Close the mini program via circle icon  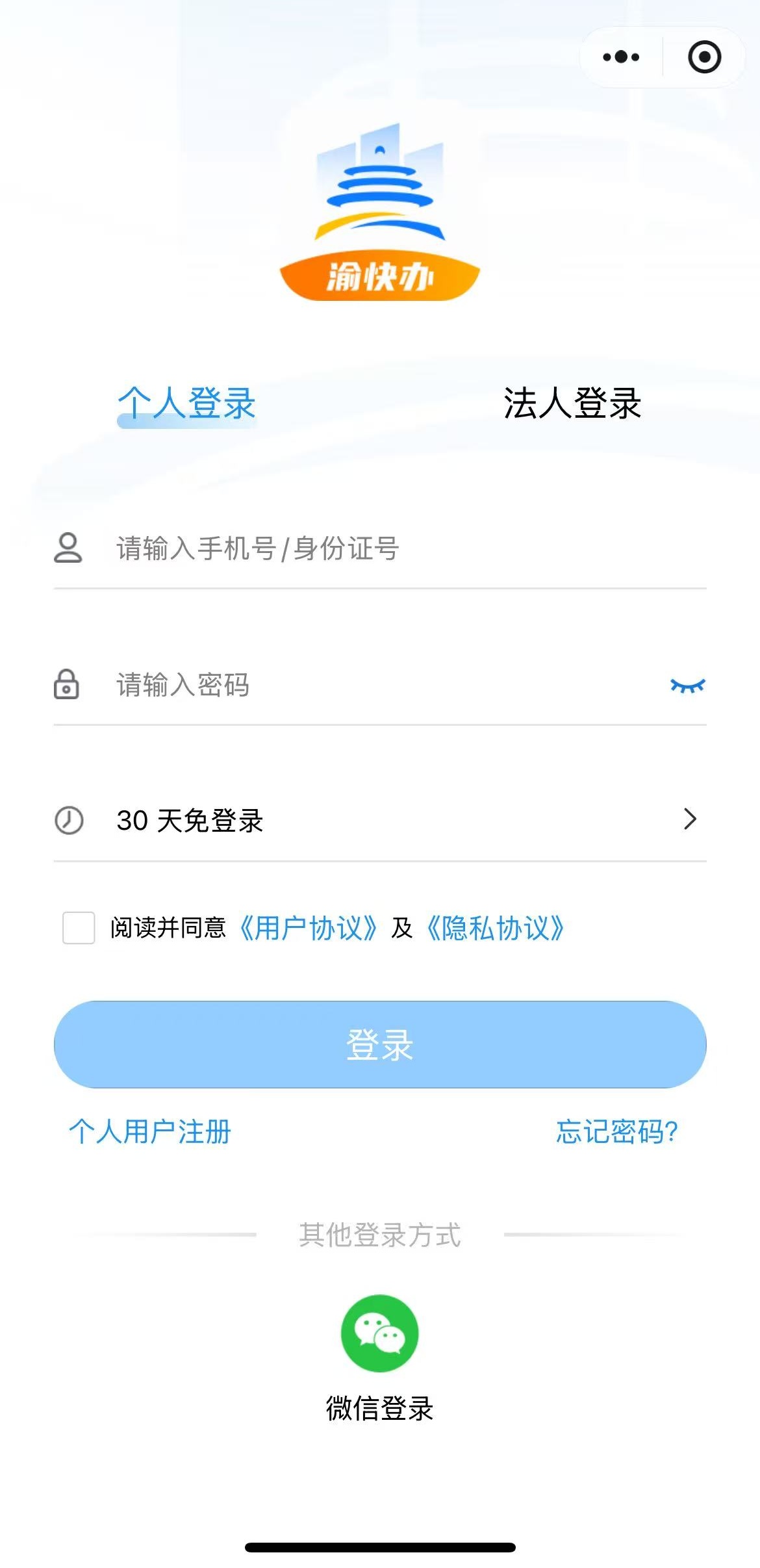[704, 57]
